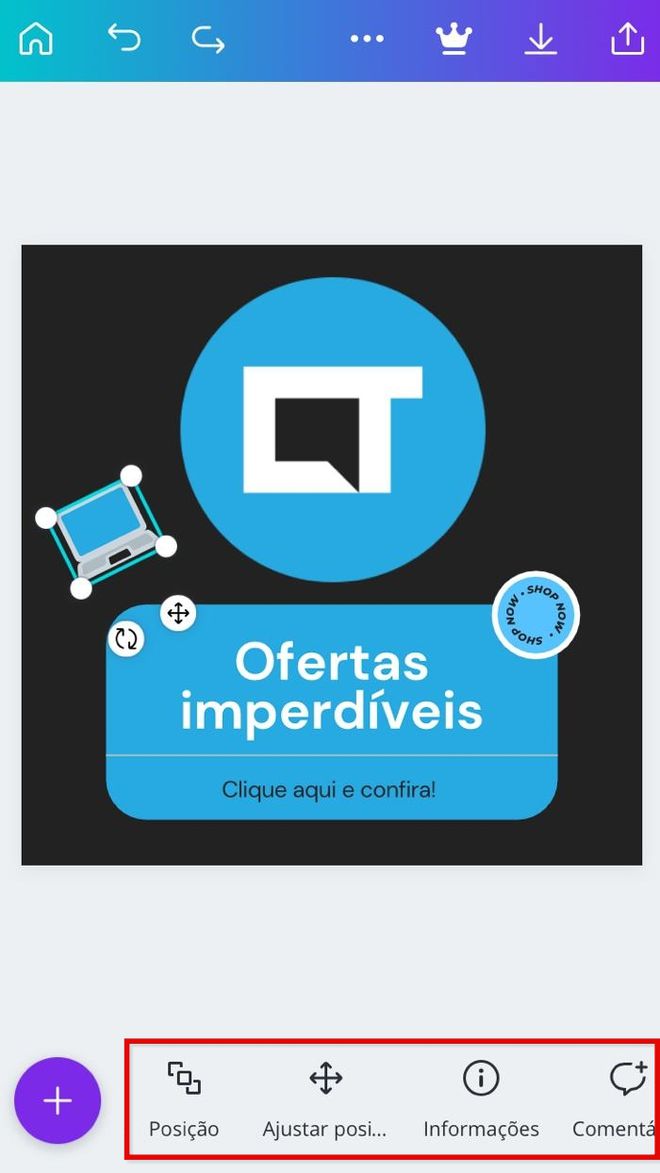Open the three-dot more options menu
The width and height of the screenshot is (660, 1173).
366,39
